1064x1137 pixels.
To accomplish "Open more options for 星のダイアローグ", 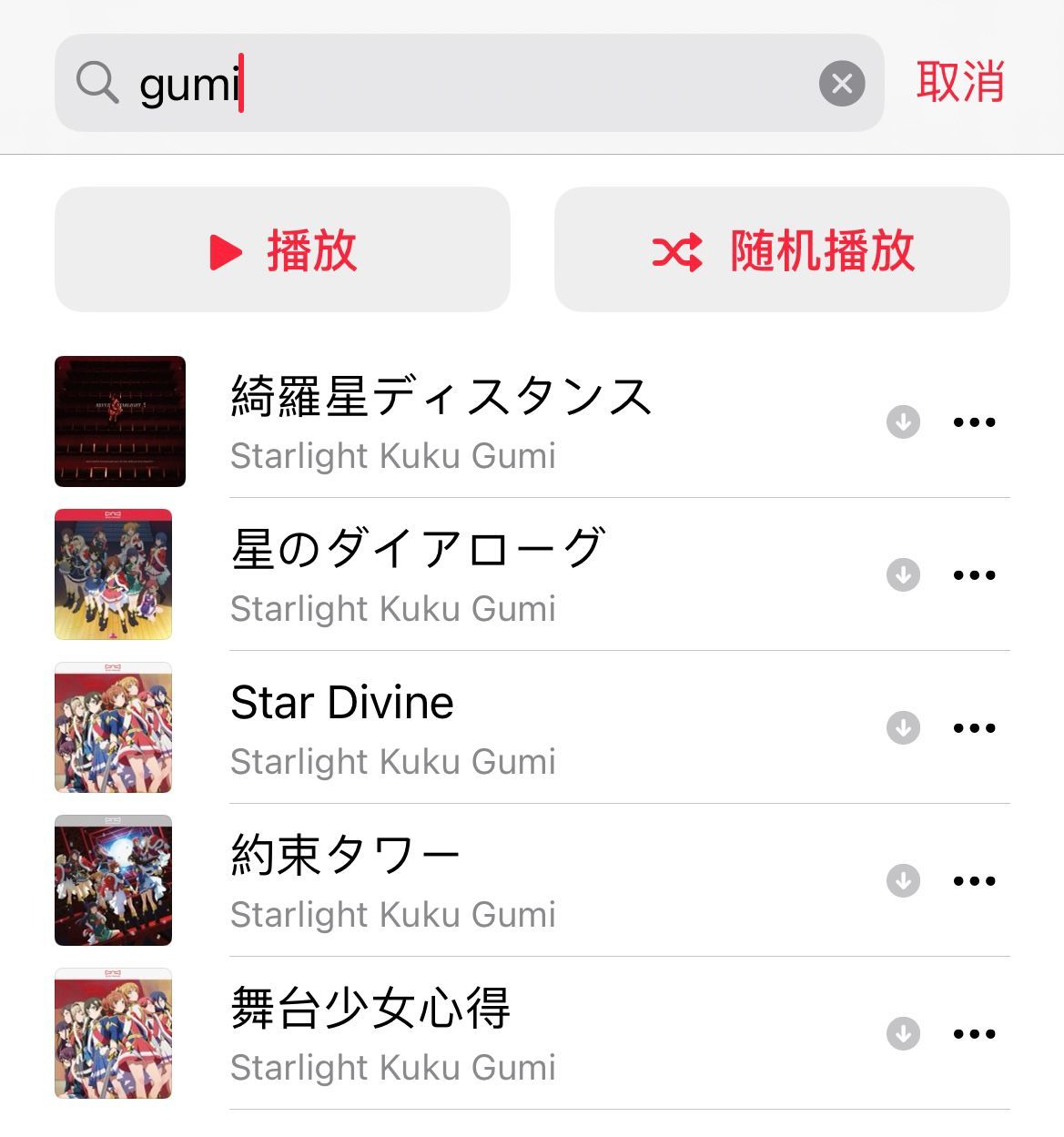I will (974, 575).
